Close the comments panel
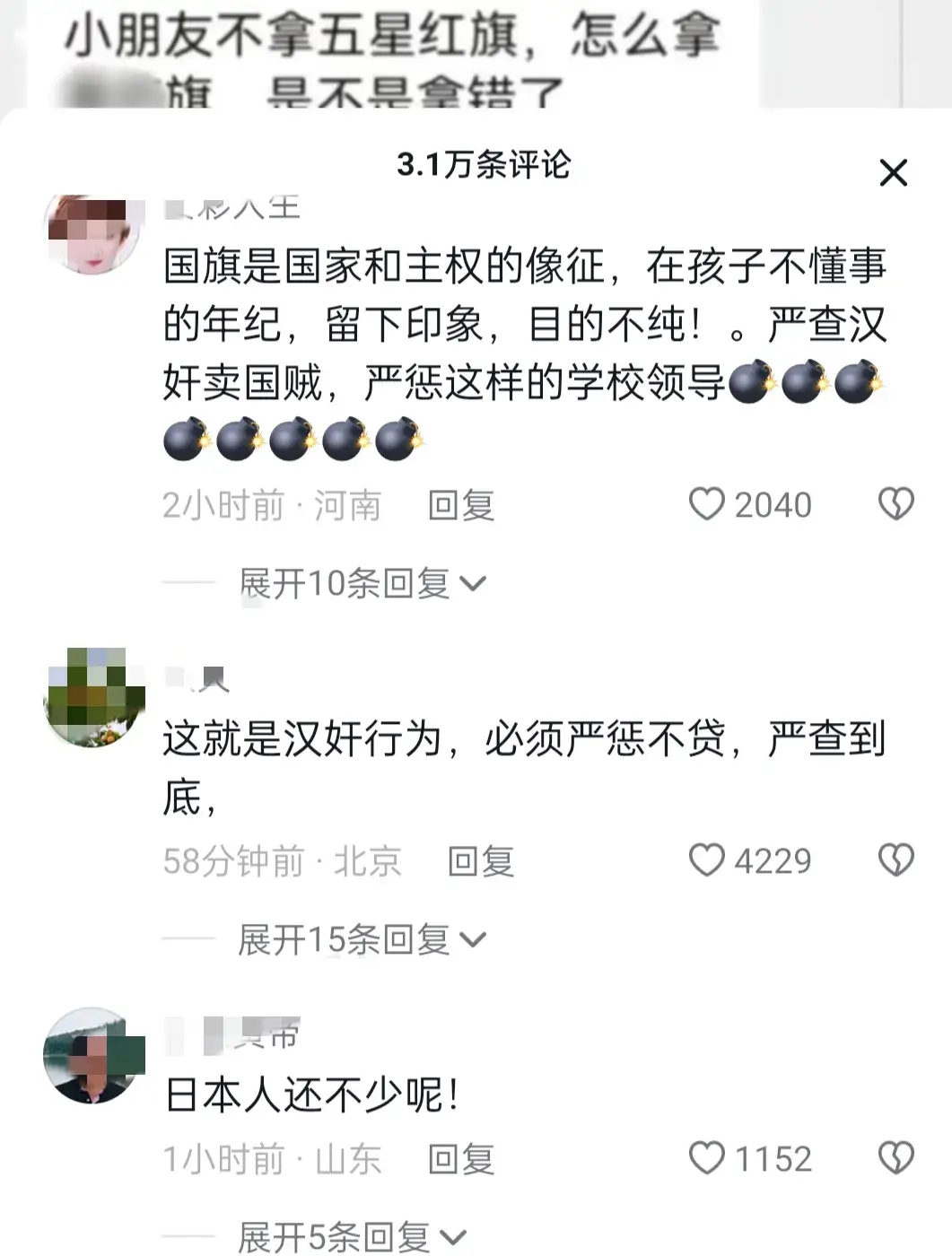Viewport: 952px width, 1256px height. tap(893, 173)
